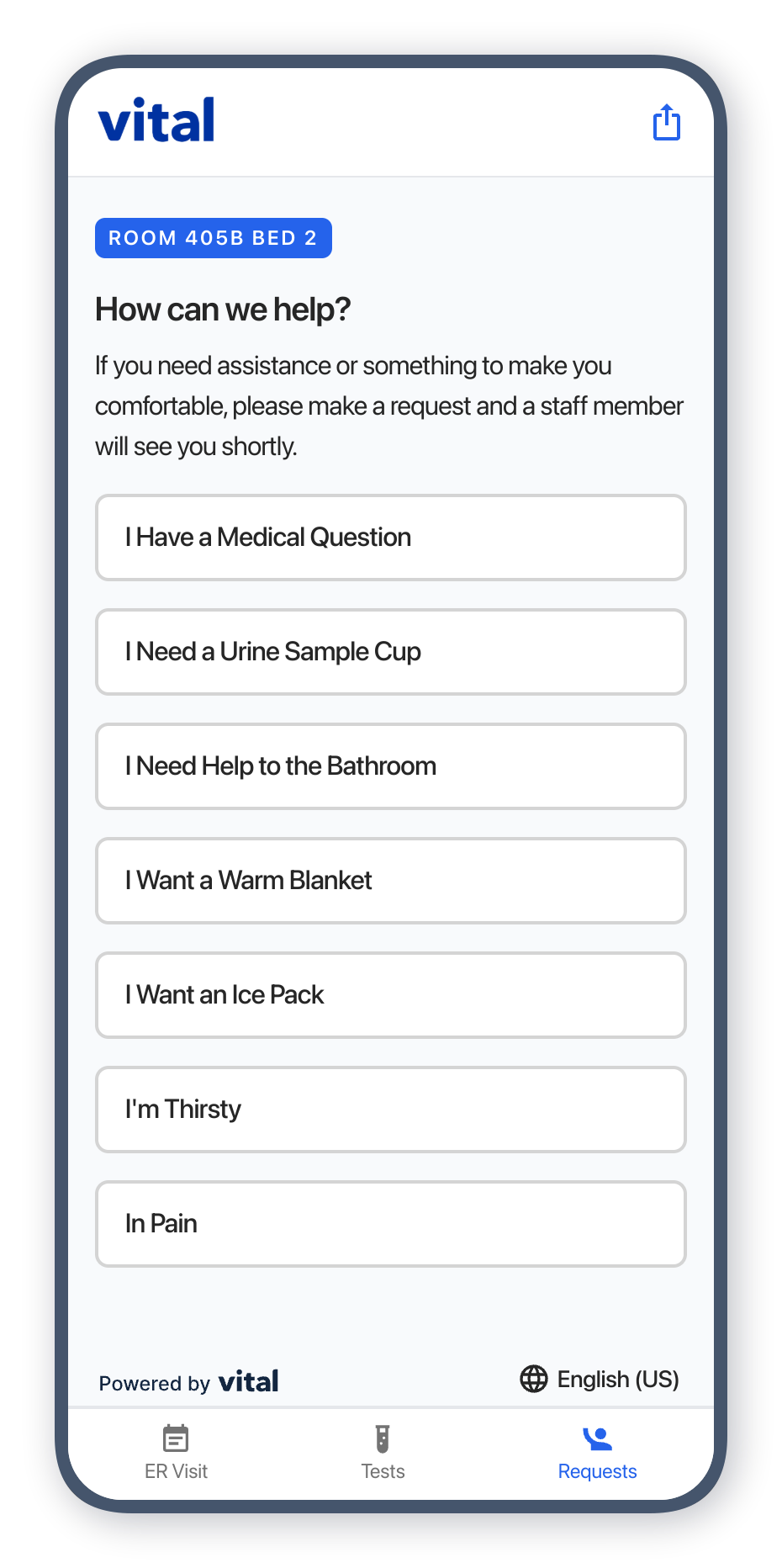Select I Have a Medical Question
Viewport: 782px width, 1568px height.
click(x=390, y=538)
